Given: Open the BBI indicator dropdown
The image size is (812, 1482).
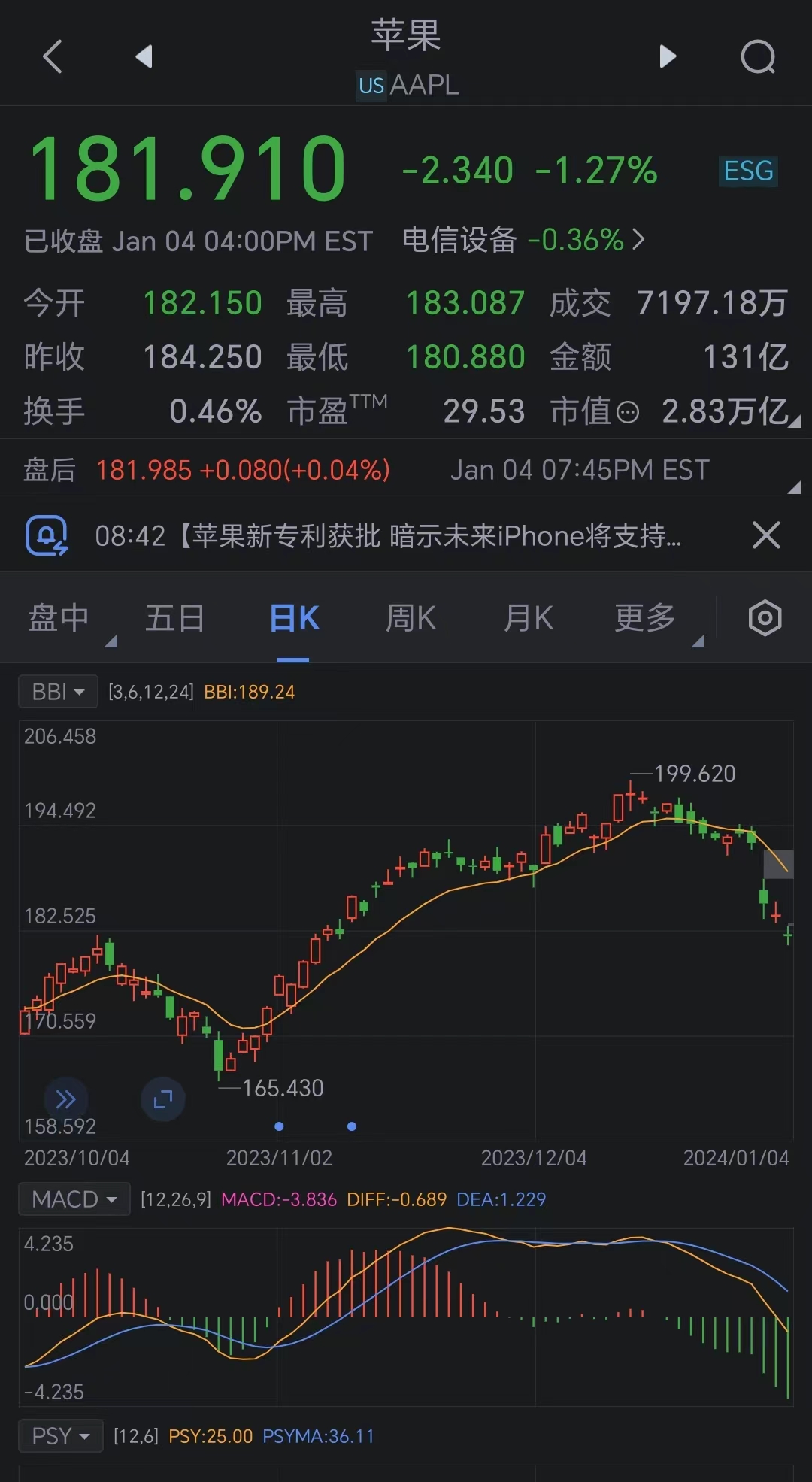Looking at the screenshot, I should coord(58,691).
